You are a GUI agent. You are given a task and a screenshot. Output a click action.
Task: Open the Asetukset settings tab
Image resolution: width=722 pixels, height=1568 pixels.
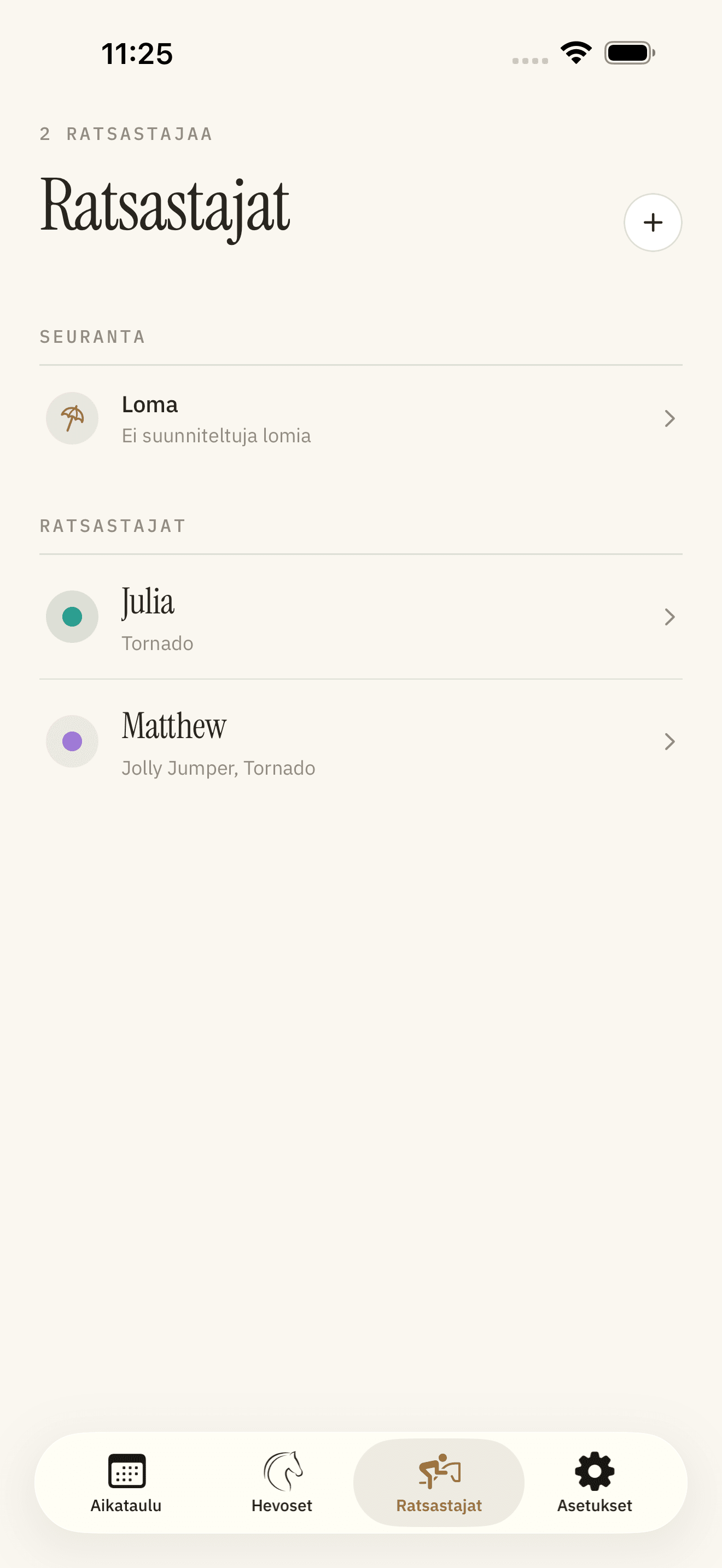(x=595, y=1483)
